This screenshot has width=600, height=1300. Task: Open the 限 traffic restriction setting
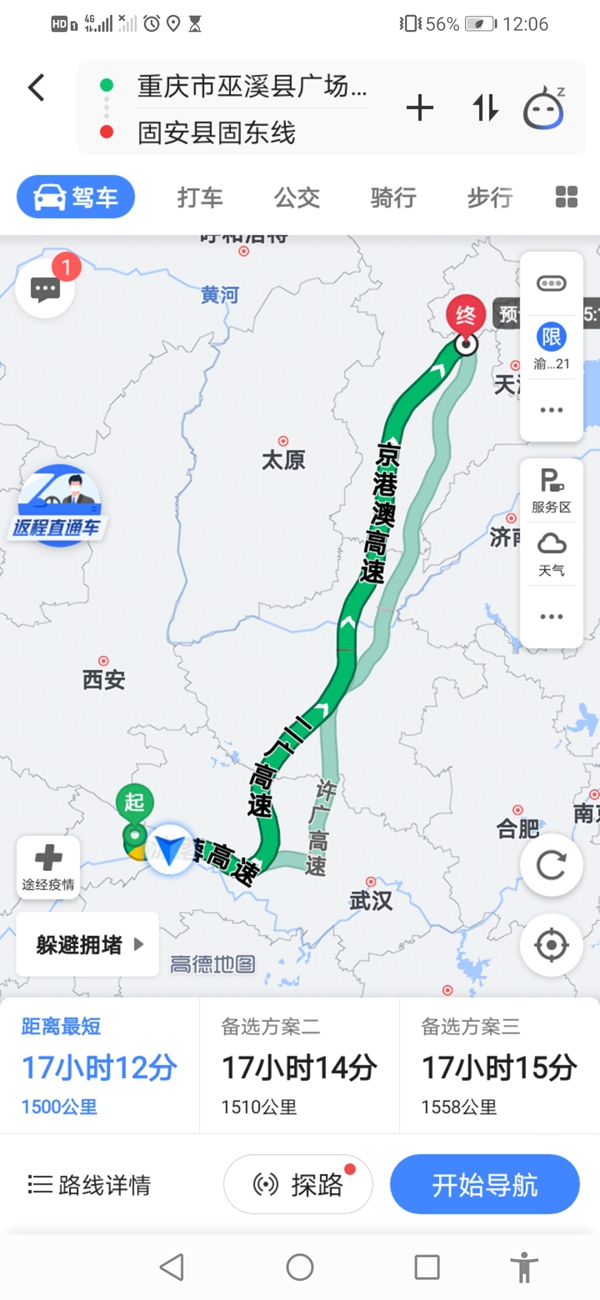[551, 345]
